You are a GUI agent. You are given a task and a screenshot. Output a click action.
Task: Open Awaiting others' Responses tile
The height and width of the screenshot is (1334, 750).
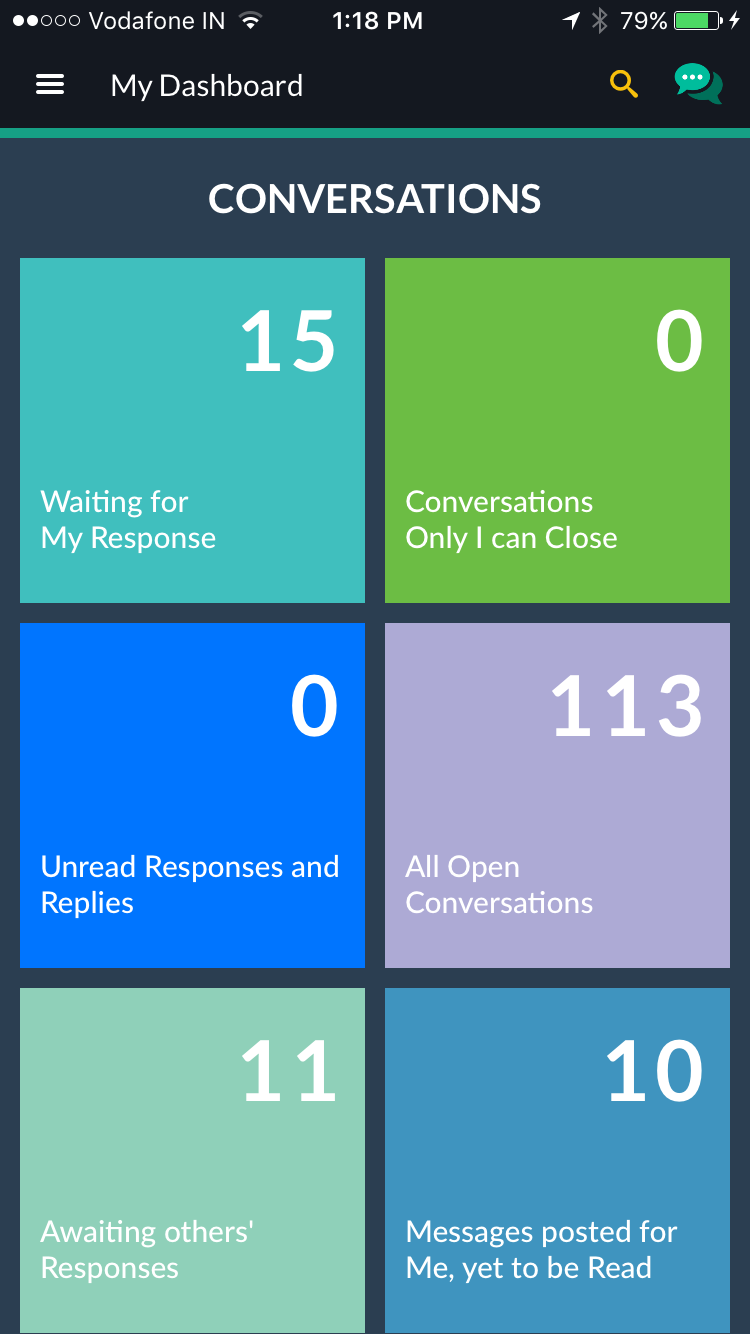tap(192, 1160)
